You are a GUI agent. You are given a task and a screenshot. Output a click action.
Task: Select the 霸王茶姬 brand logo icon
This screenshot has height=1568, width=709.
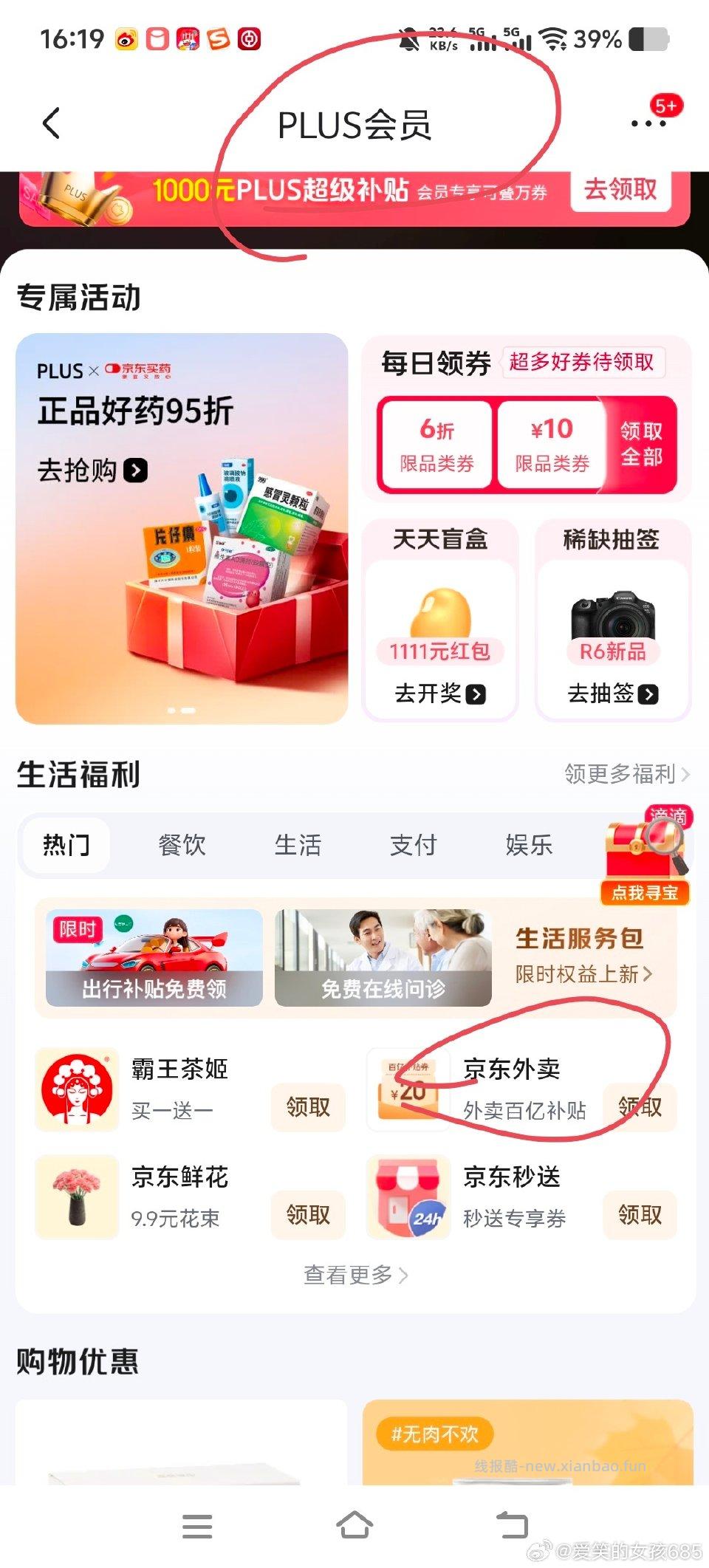pos(77,1088)
